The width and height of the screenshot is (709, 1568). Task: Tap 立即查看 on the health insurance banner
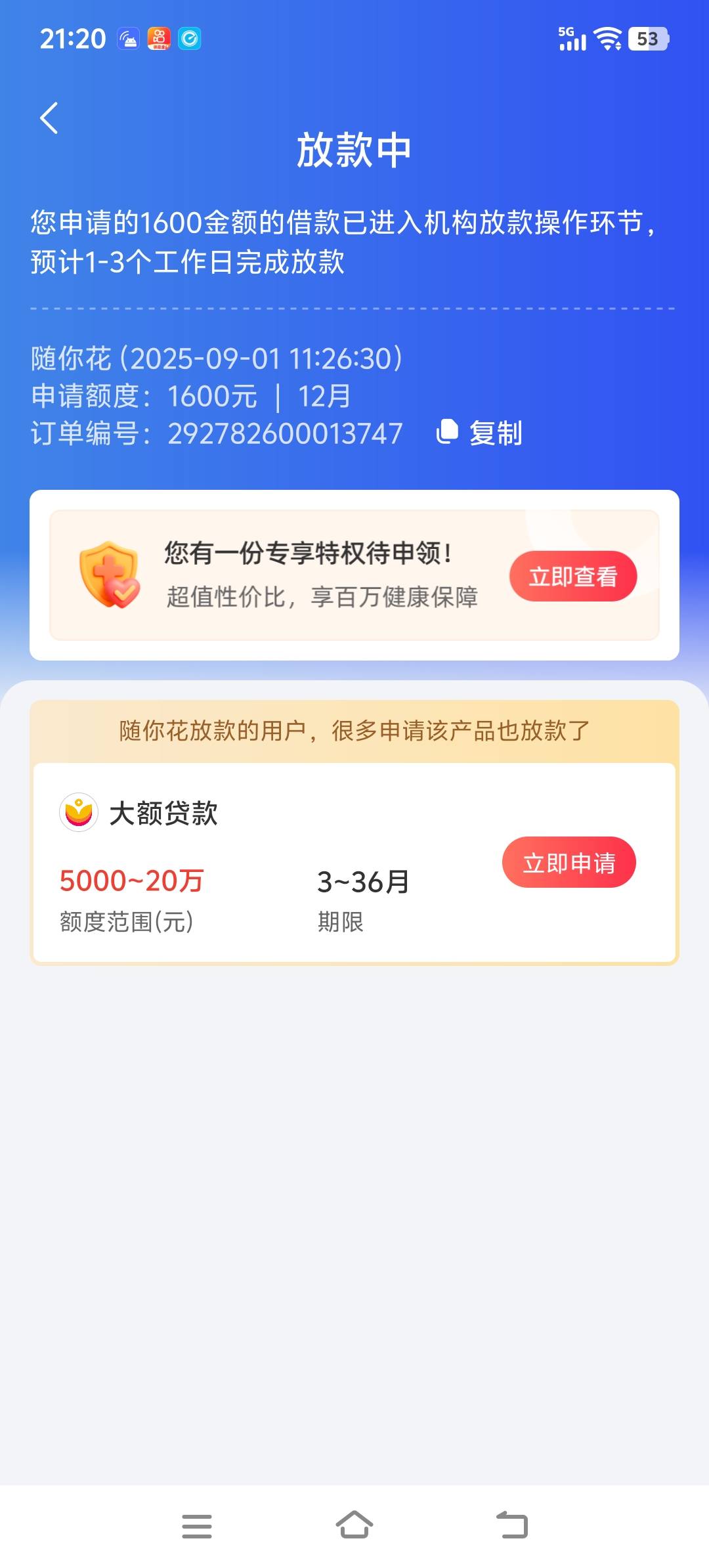pos(573,577)
